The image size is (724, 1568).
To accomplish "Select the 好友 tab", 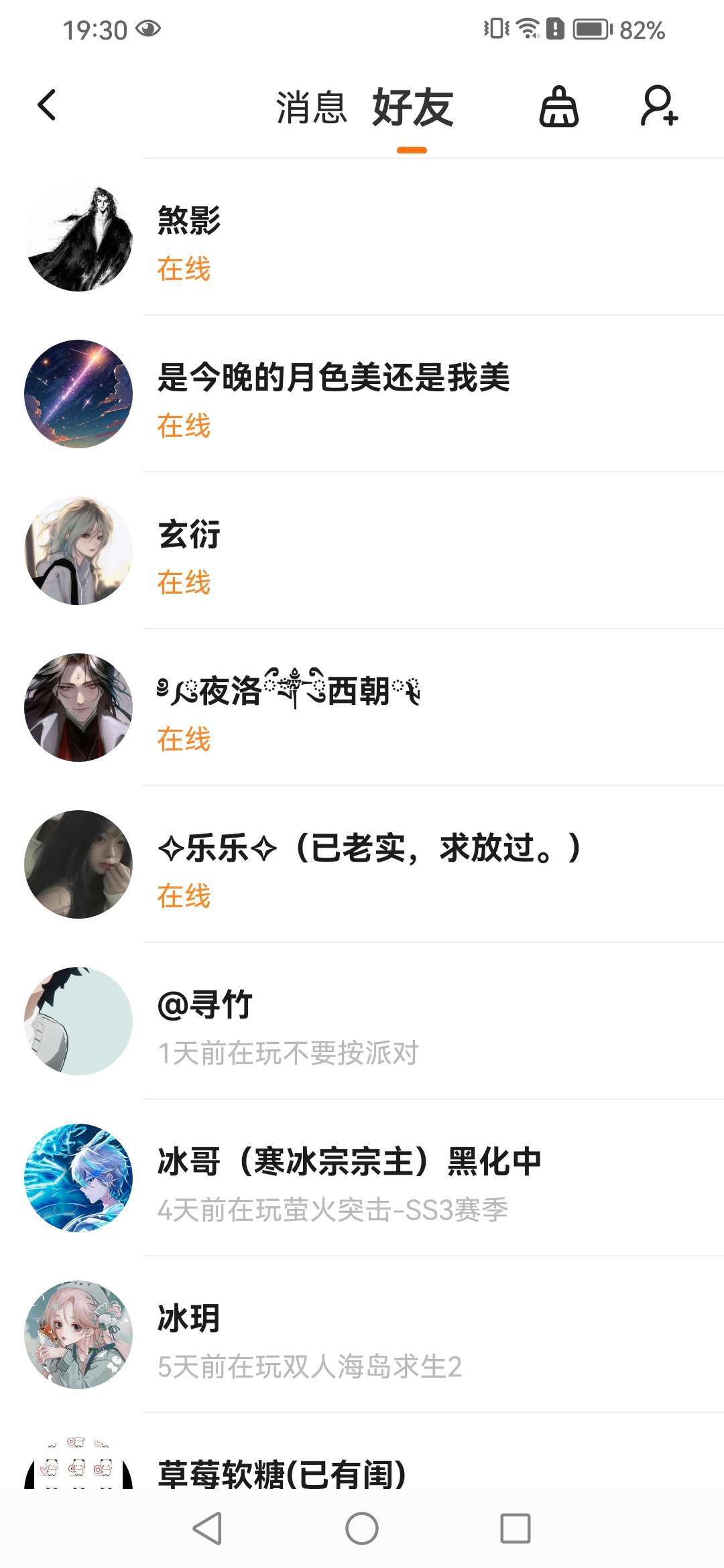I will coord(412,107).
